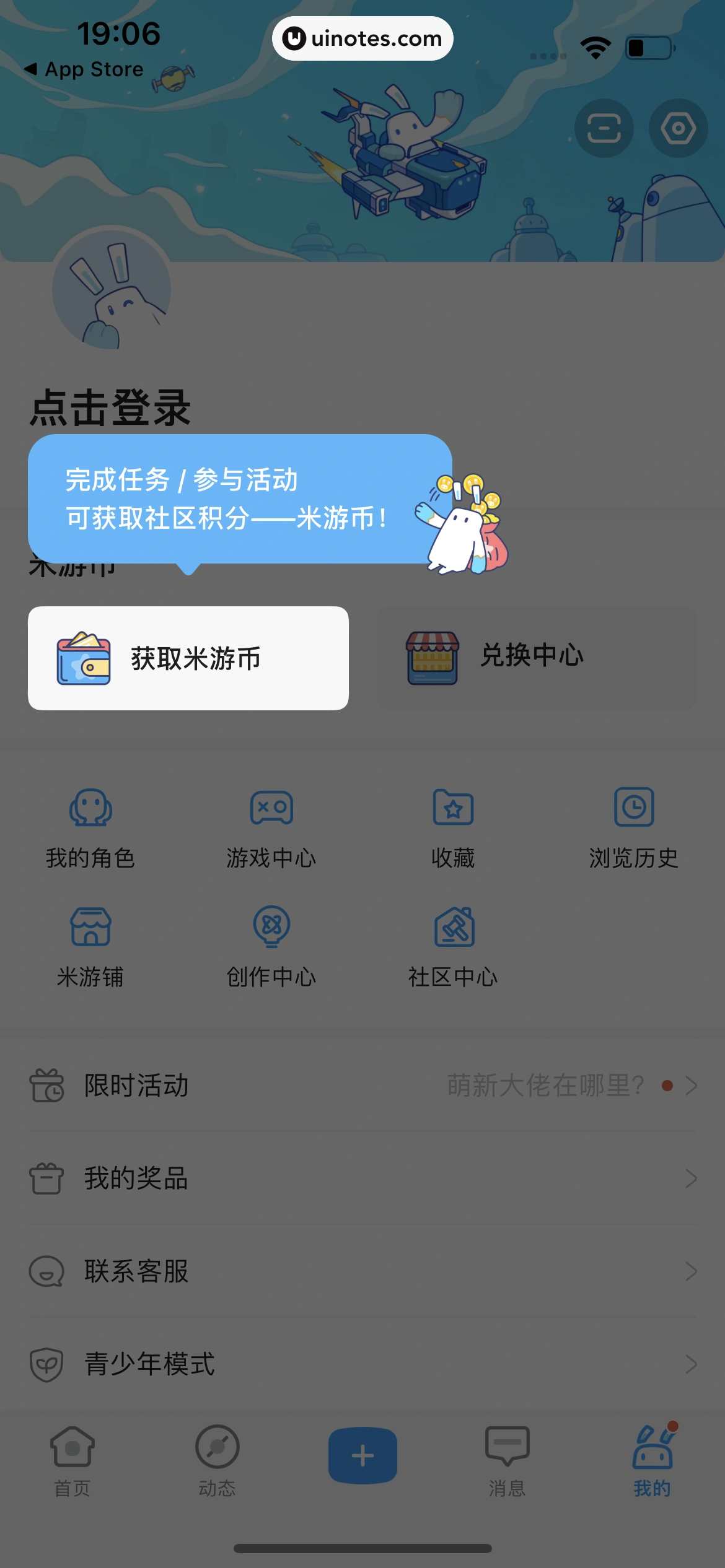Open 青少年模式 settings row

[x=362, y=1364]
